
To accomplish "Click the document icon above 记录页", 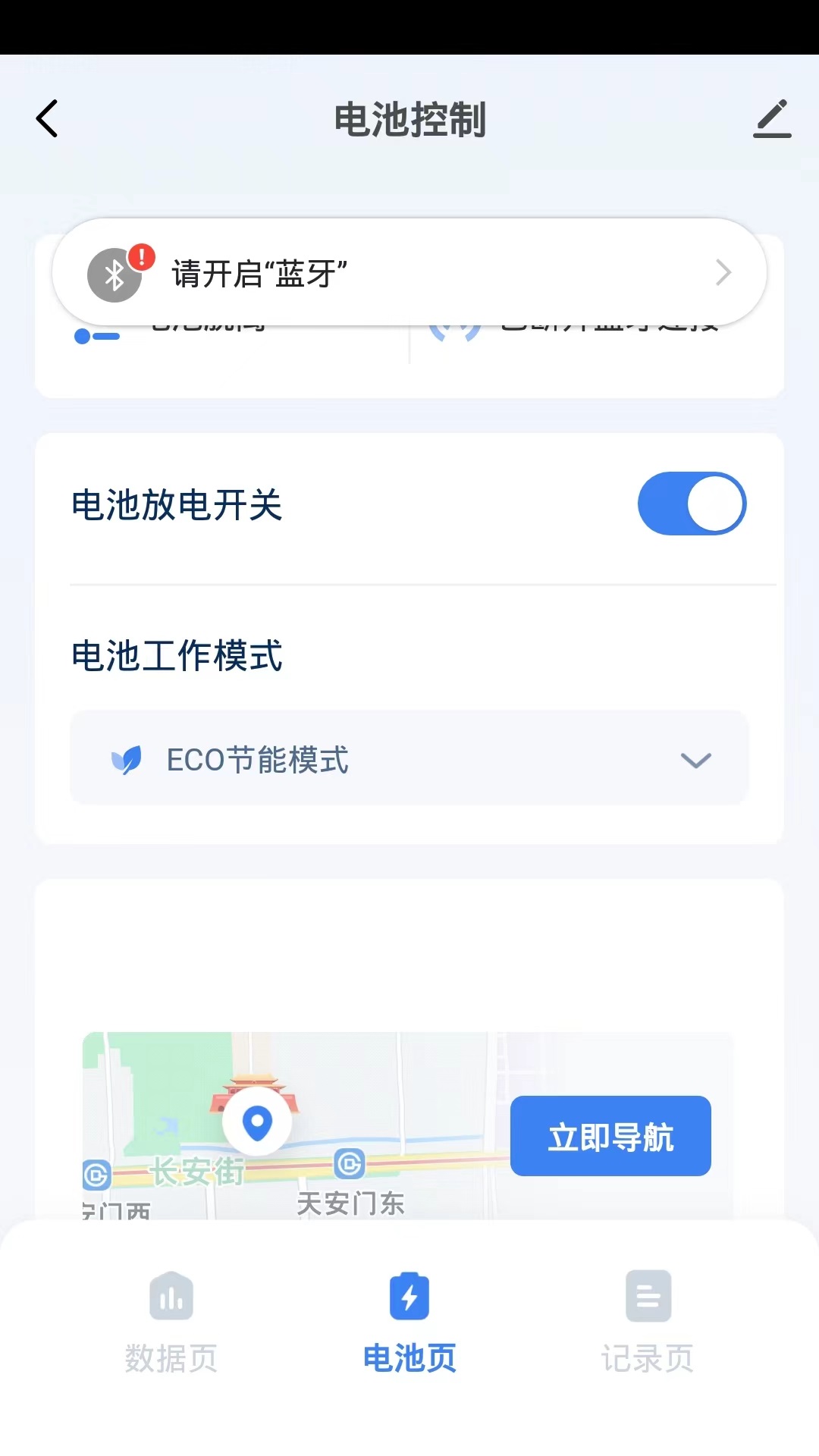I will (x=648, y=1297).
